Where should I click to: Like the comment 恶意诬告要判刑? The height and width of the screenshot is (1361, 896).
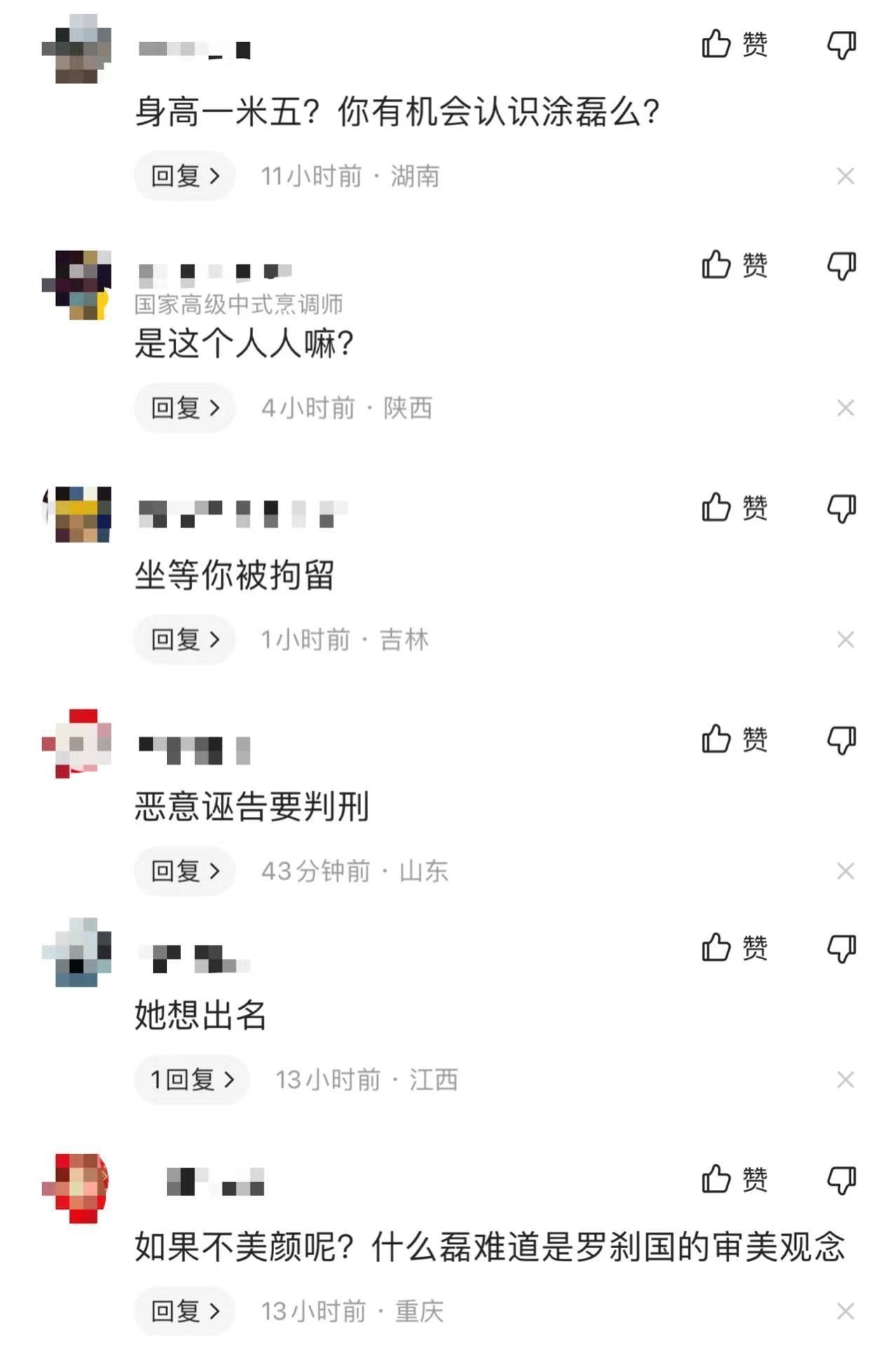pyautogui.click(x=733, y=739)
